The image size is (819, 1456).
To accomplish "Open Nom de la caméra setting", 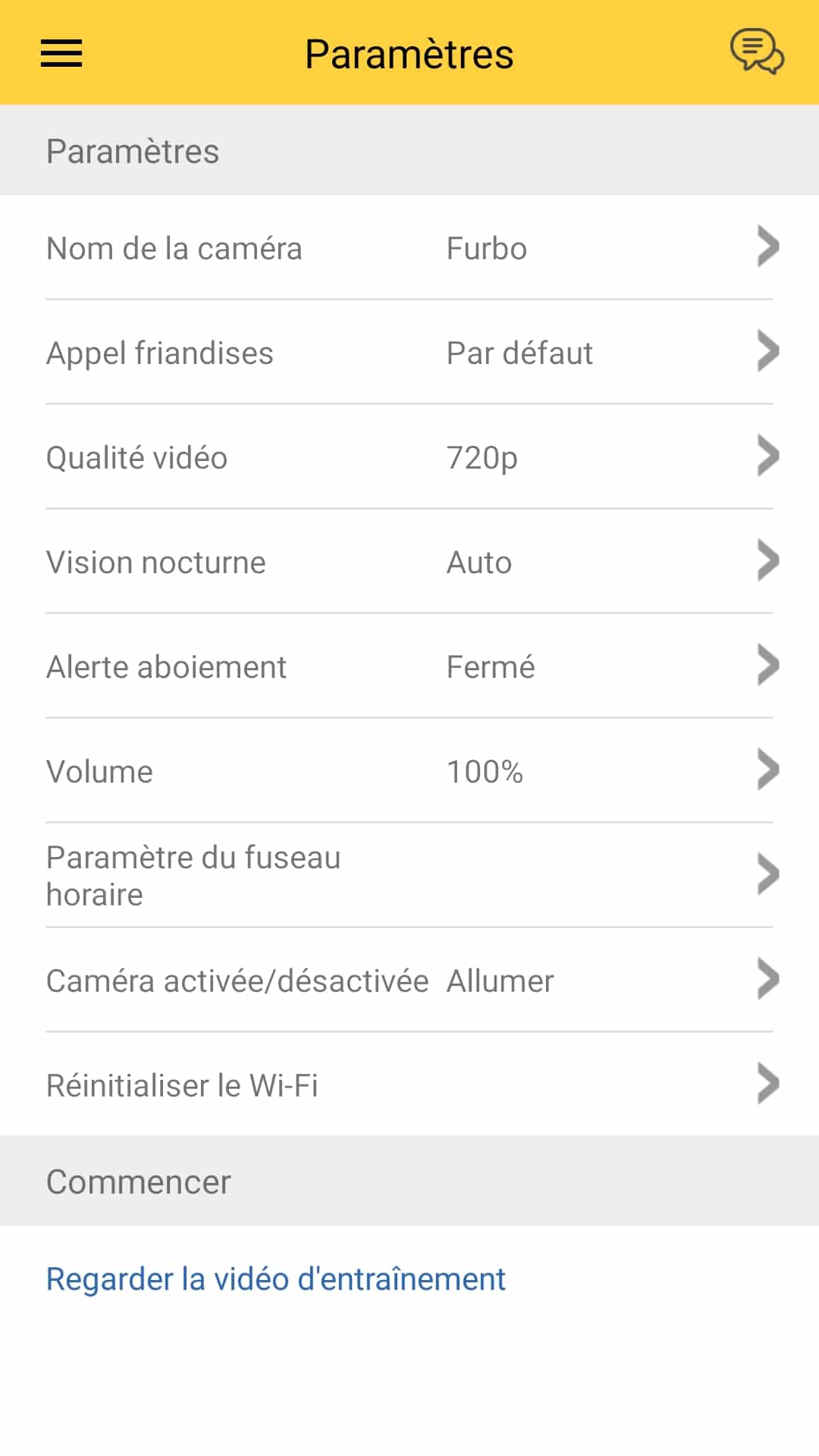I will click(x=409, y=248).
